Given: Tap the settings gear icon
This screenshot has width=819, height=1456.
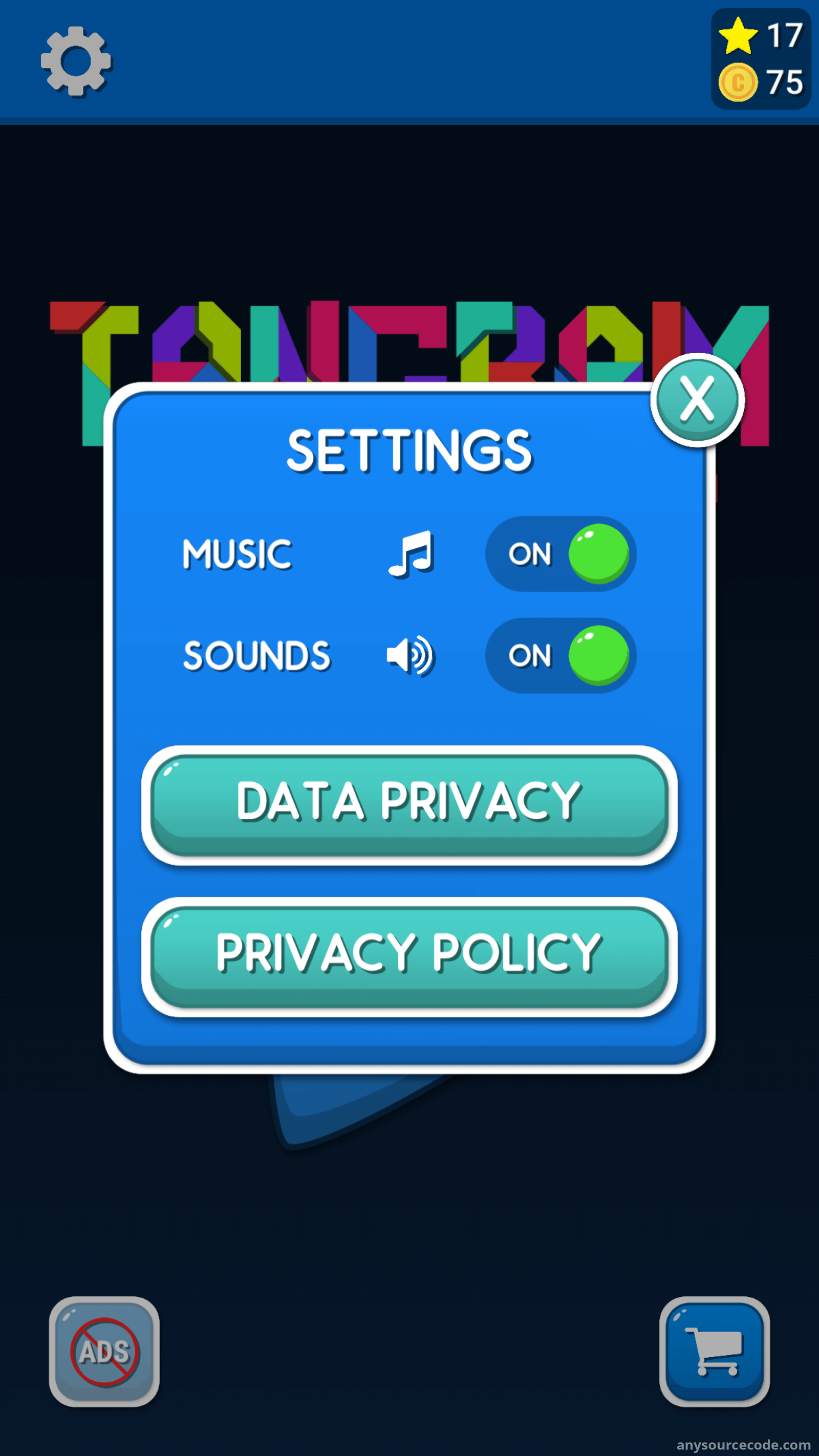Looking at the screenshot, I should (76, 61).
